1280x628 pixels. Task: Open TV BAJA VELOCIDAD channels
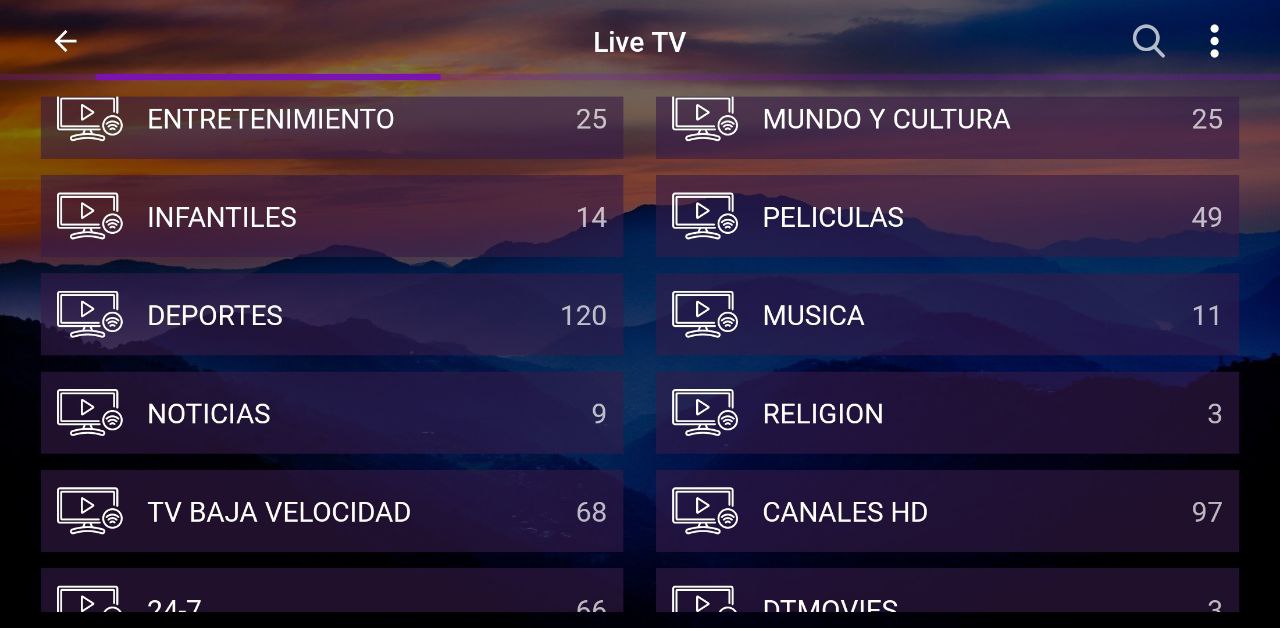331,511
